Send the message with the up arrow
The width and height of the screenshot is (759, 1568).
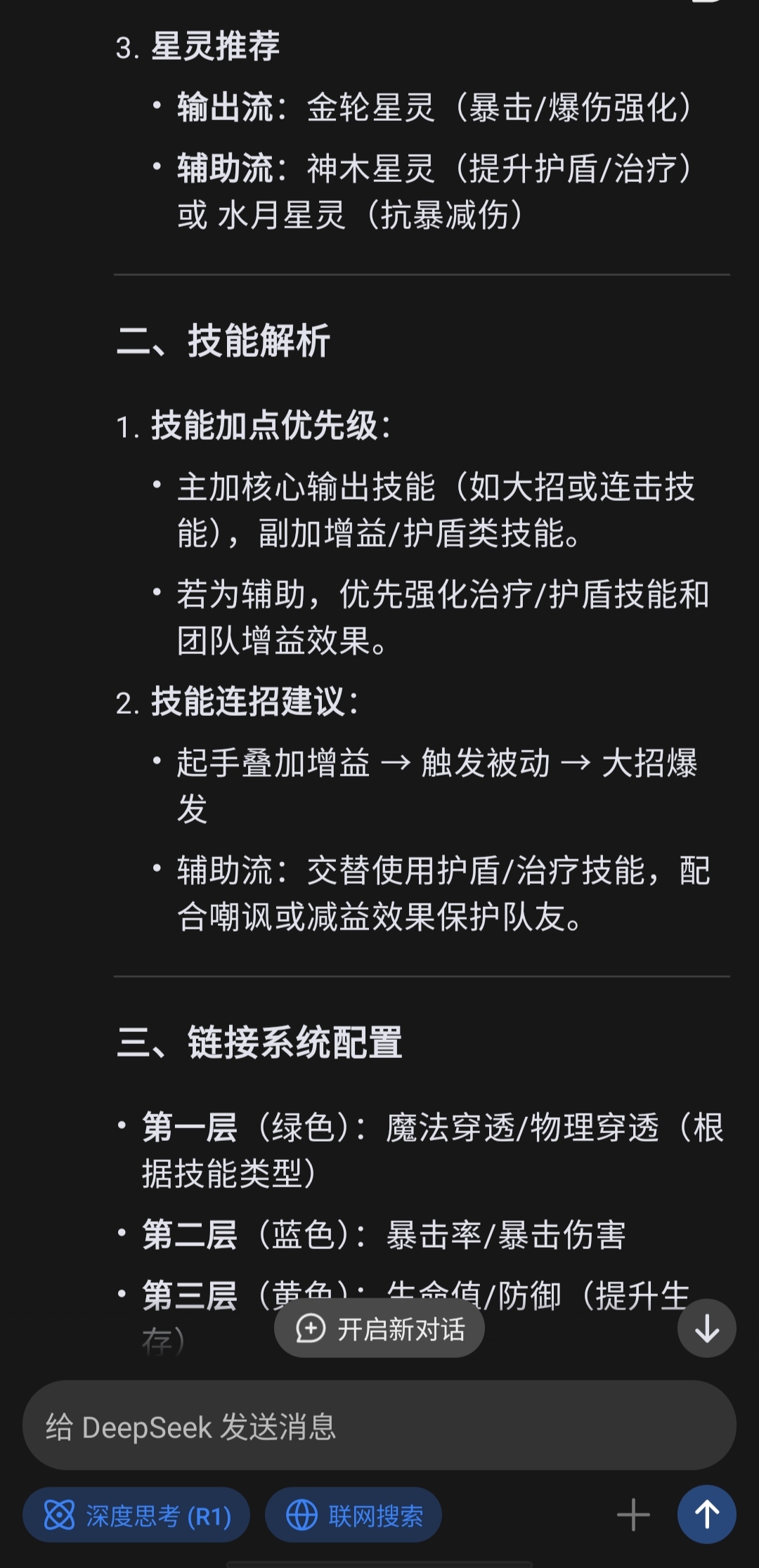pyautogui.click(x=706, y=1515)
